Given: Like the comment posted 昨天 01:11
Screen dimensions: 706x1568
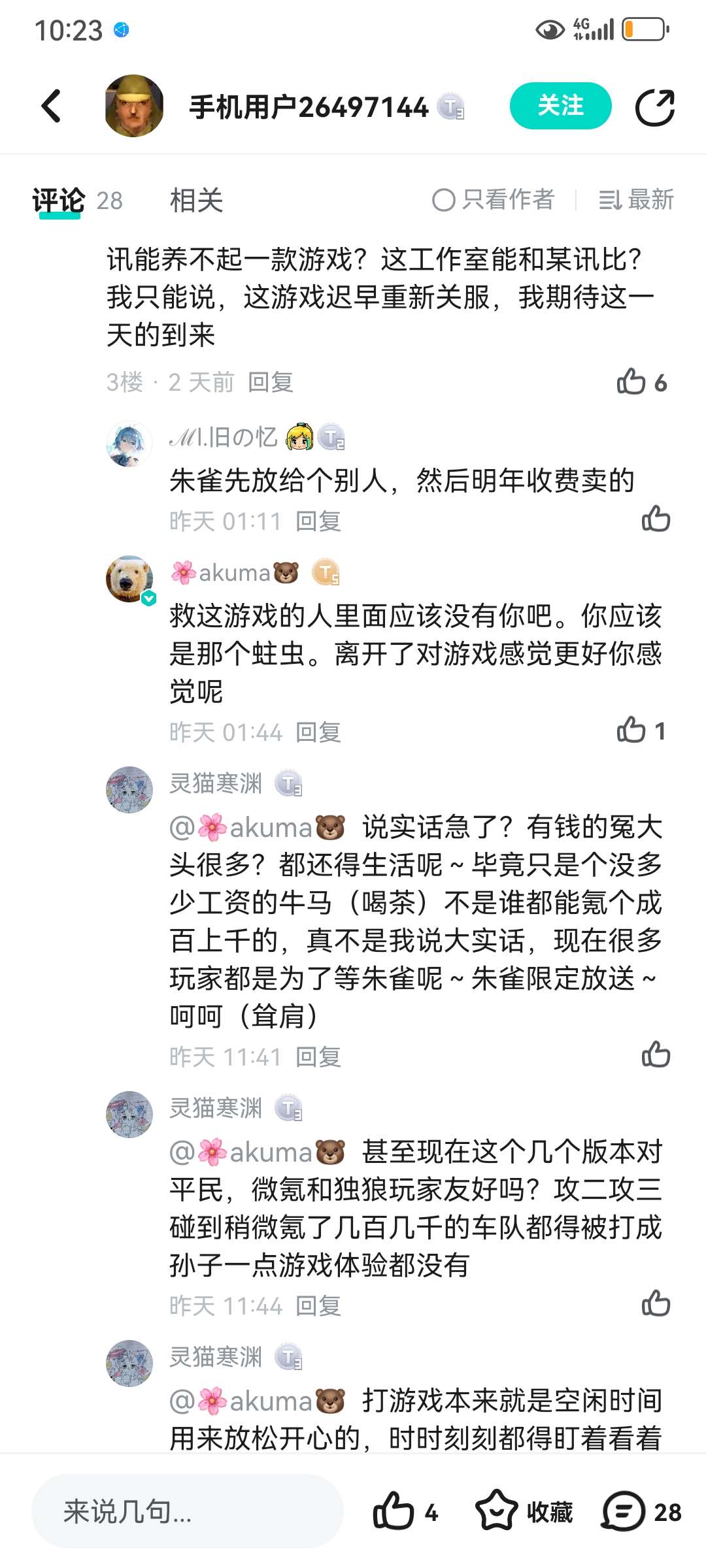Looking at the screenshot, I should point(656,519).
